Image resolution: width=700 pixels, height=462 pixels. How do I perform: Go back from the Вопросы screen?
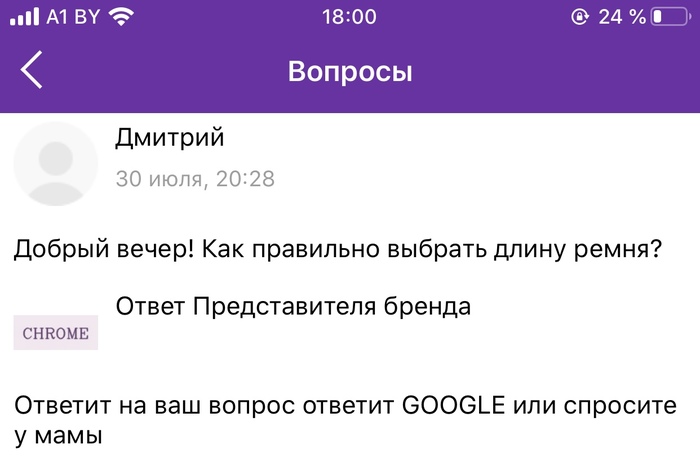(33, 71)
